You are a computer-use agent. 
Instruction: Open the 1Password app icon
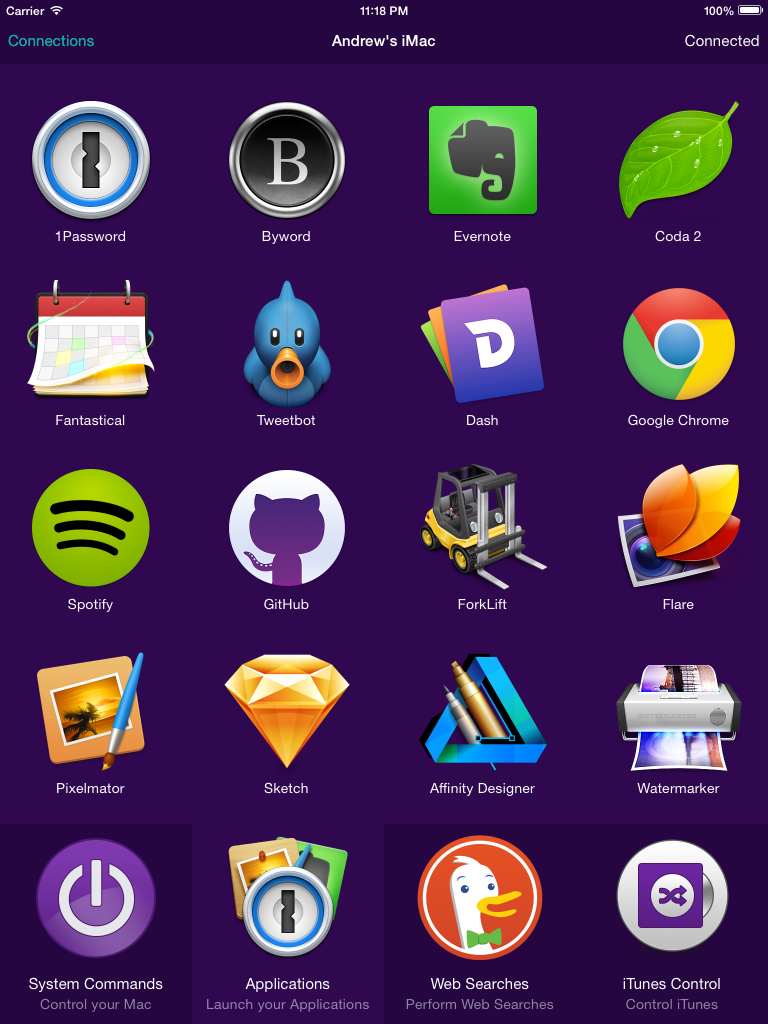[x=90, y=160]
